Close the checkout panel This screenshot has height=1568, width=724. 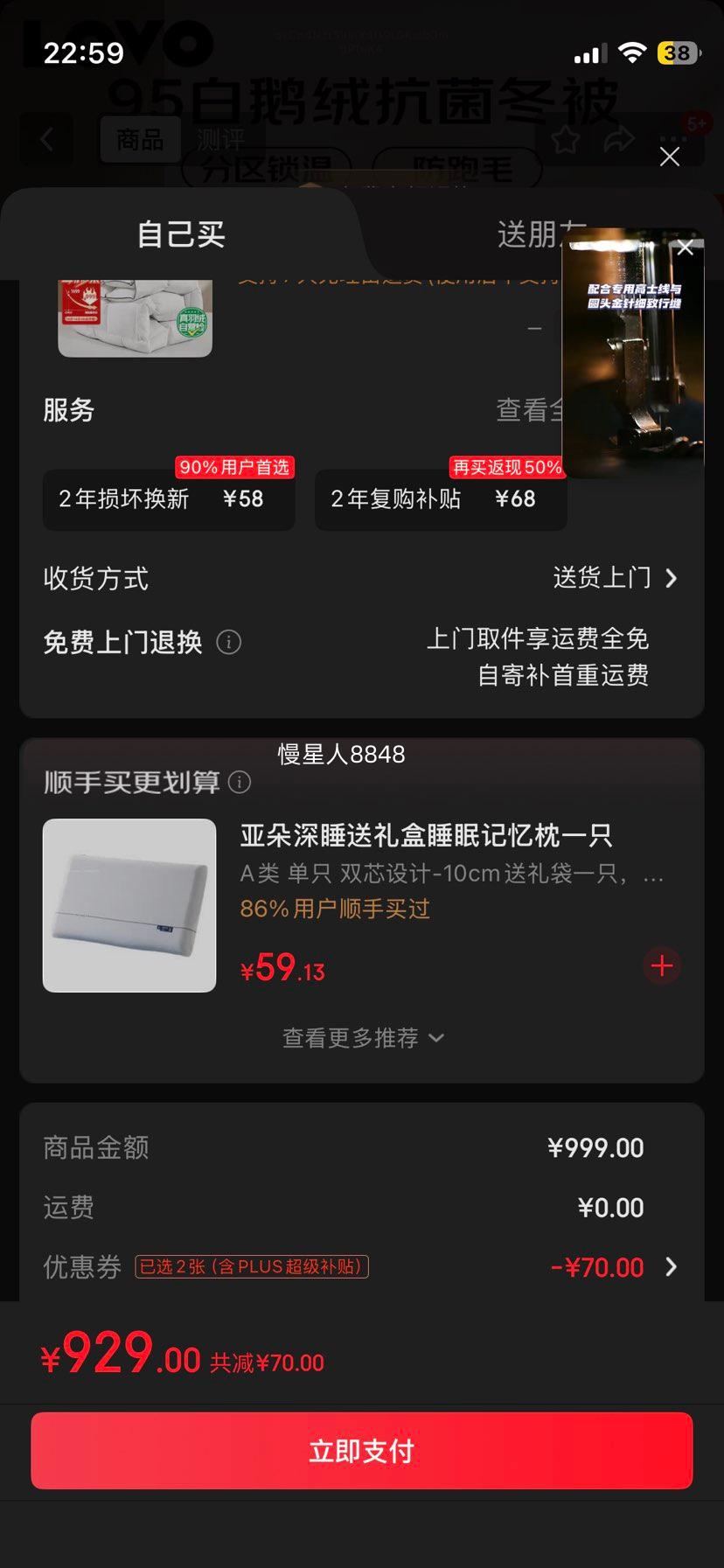[669, 157]
